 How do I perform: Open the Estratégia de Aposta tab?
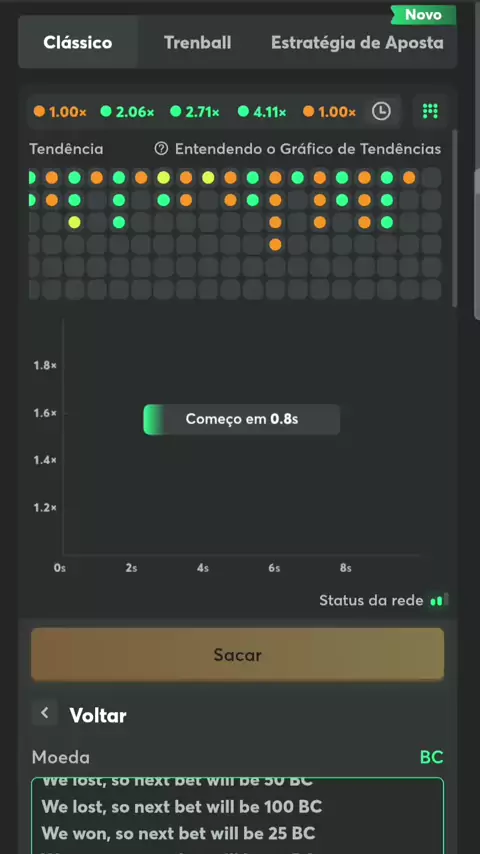pyautogui.click(x=357, y=42)
